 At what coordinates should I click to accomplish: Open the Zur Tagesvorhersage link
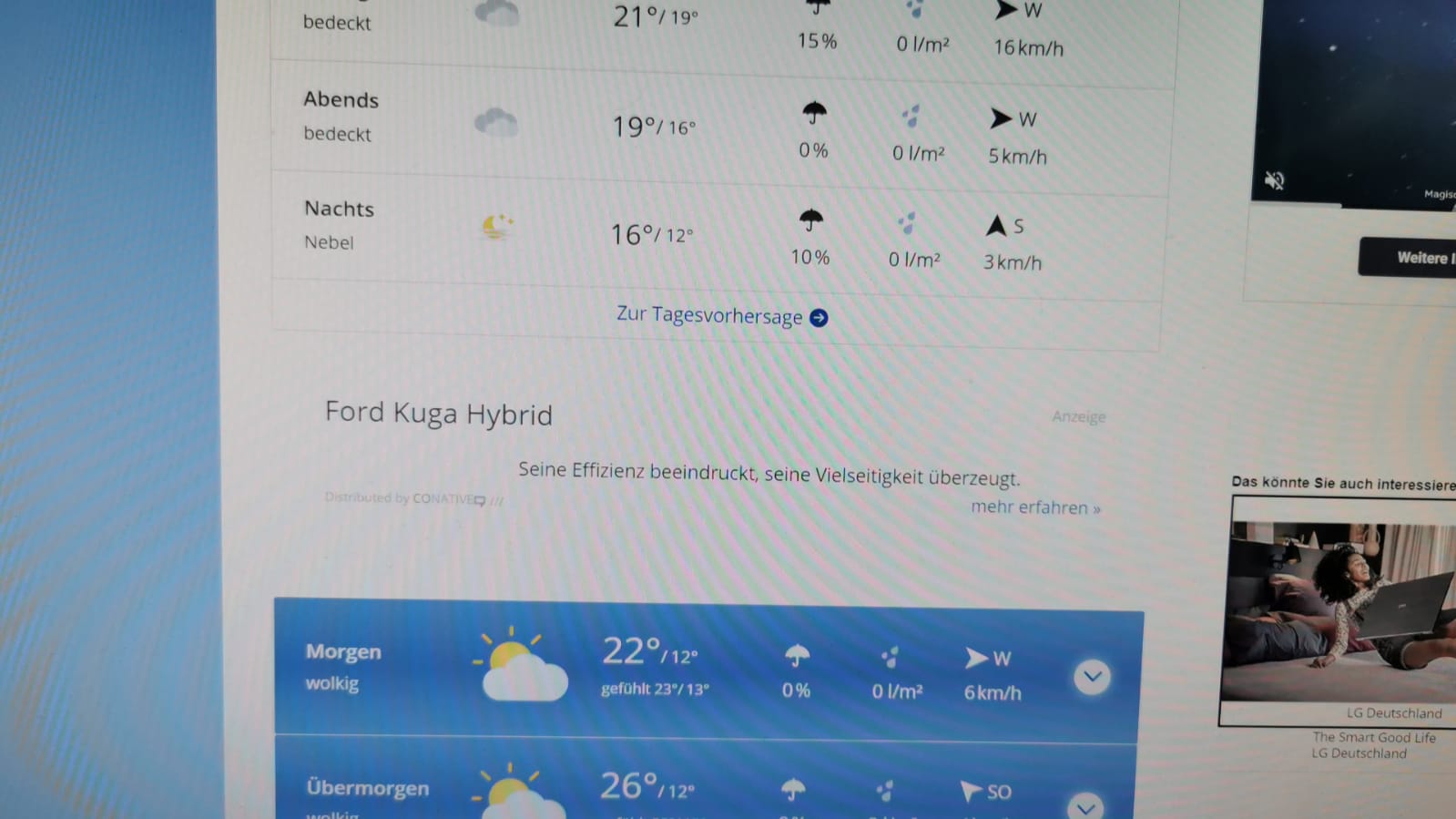(x=720, y=316)
